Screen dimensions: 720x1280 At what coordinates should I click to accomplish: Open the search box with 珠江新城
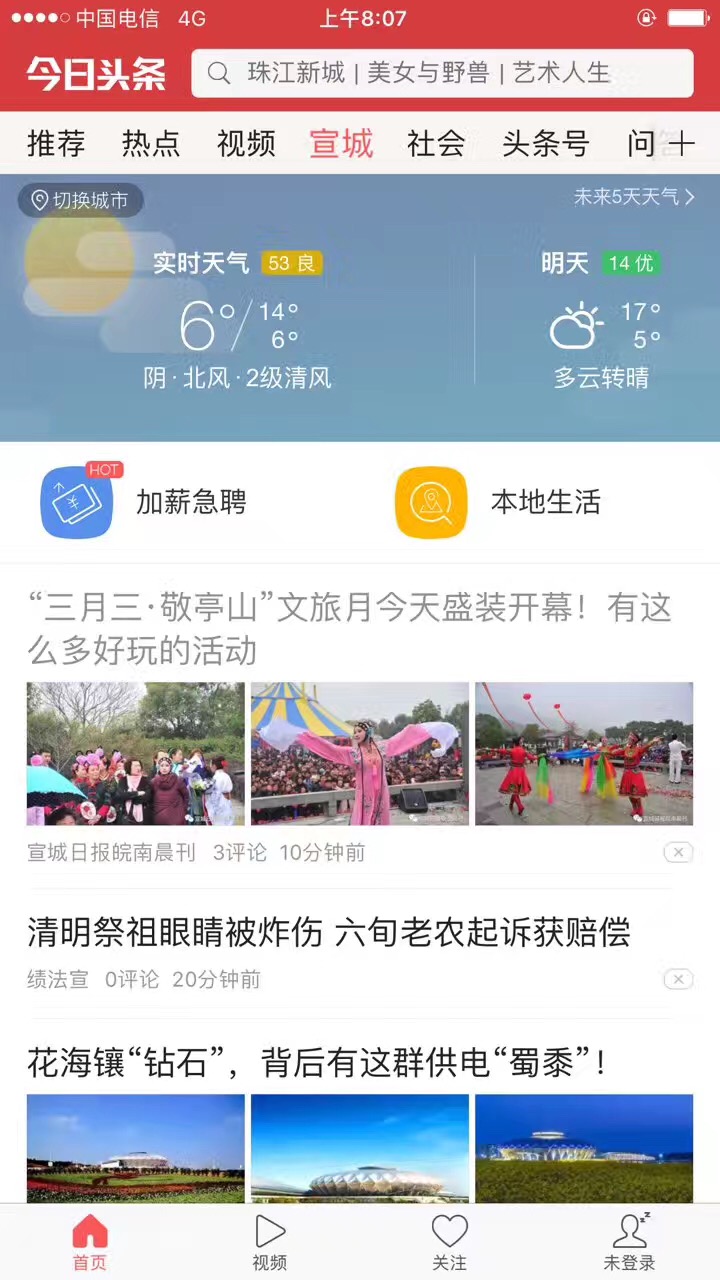click(x=442, y=73)
